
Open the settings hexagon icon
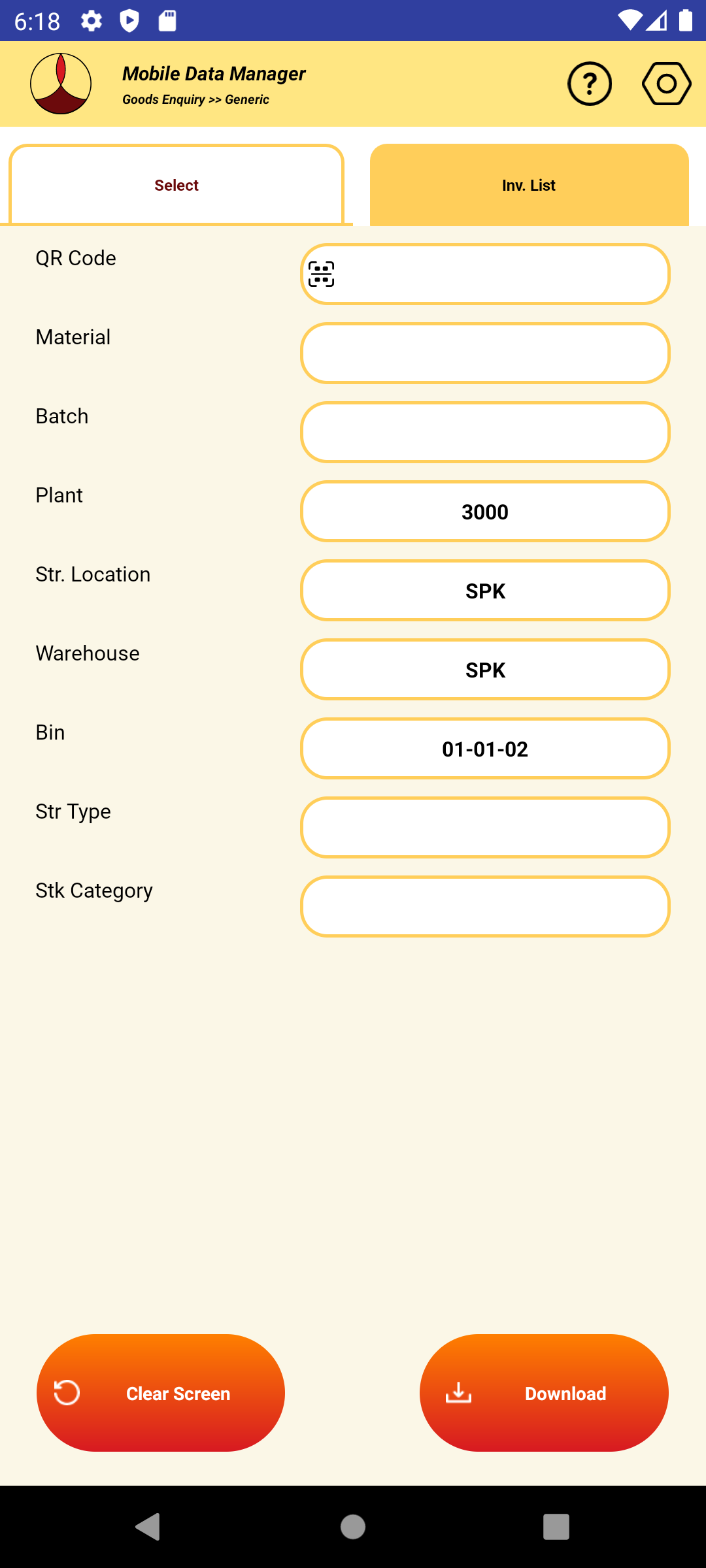(x=666, y=84)
